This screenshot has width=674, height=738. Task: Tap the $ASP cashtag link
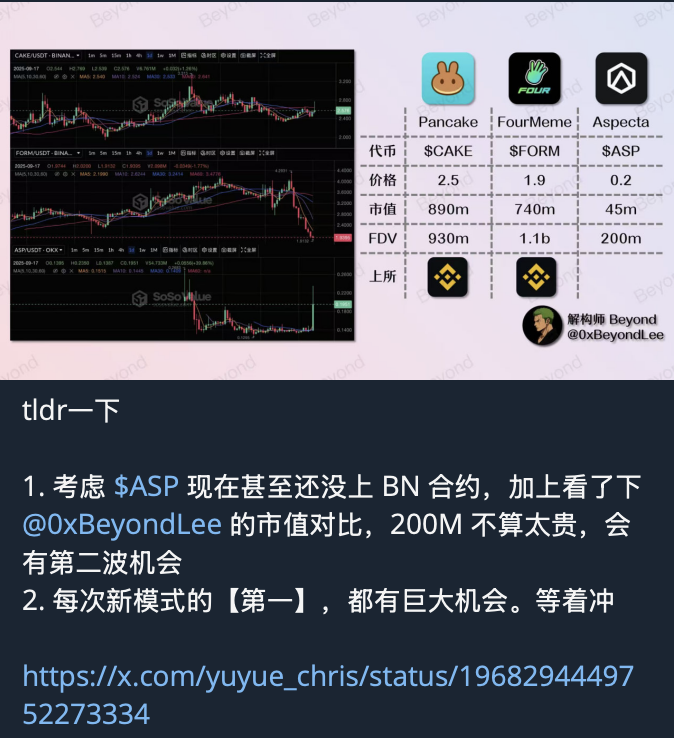pos(146,487)
